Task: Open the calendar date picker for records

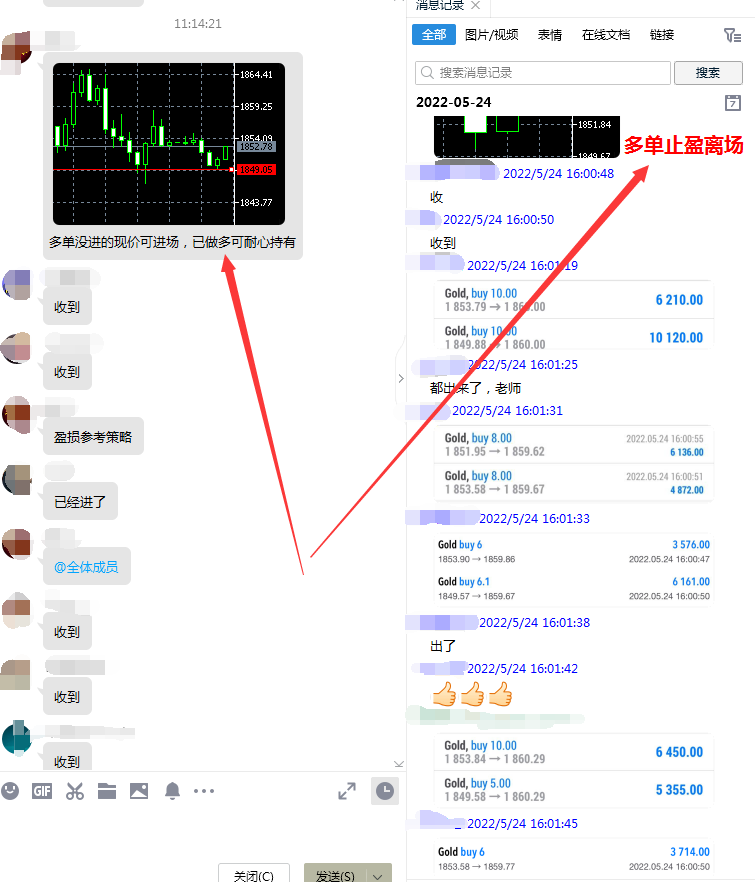Action: coord(732,103)
